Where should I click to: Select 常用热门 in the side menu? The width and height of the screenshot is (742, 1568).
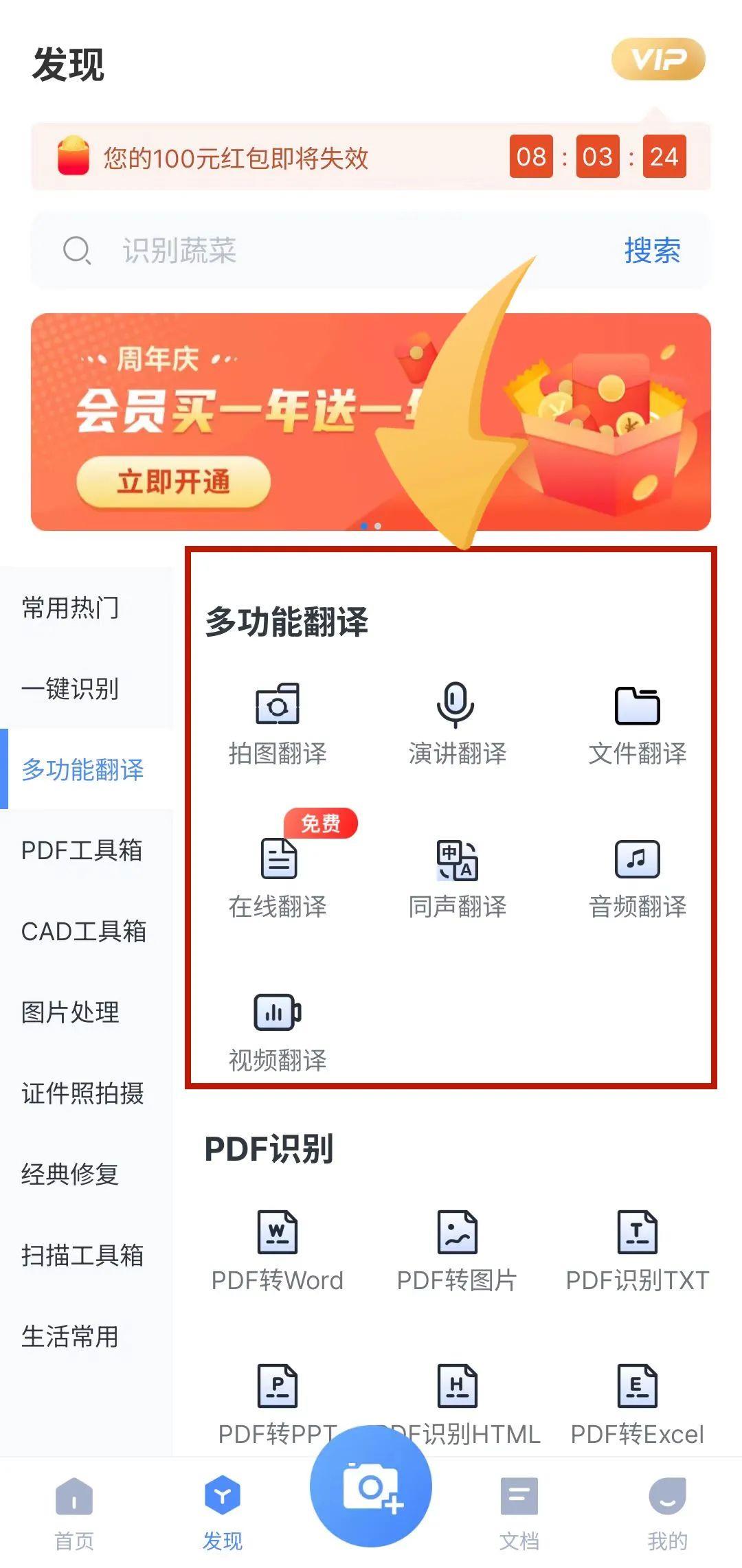[71, 608]
